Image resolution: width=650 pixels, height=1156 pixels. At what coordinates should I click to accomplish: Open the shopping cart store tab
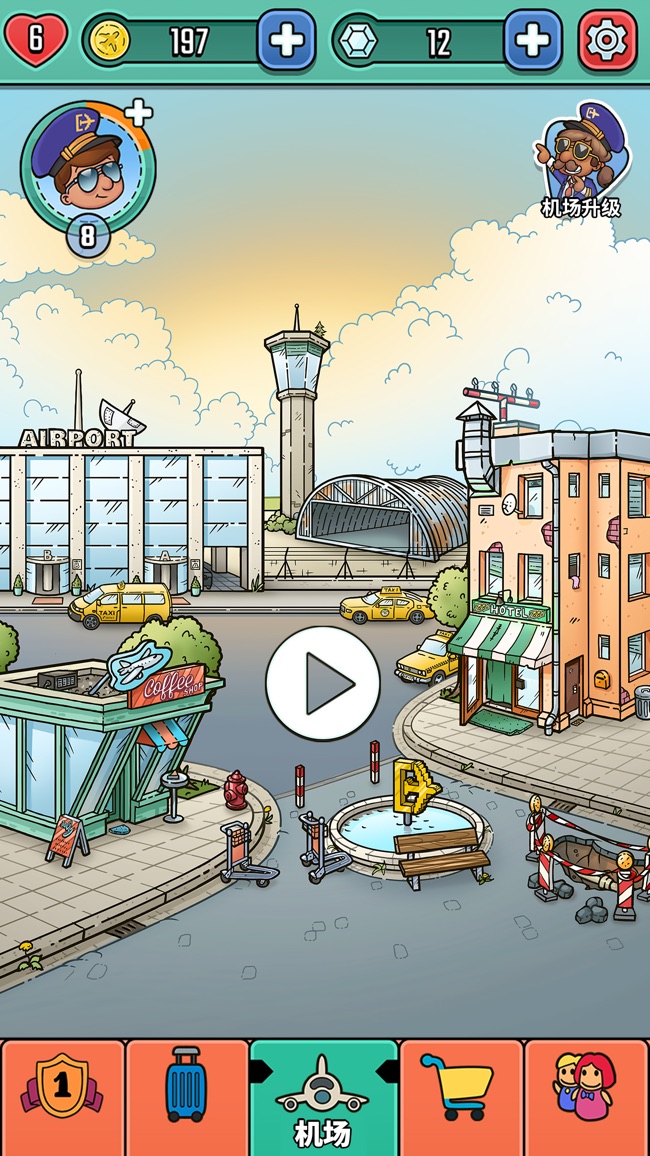458,1094
